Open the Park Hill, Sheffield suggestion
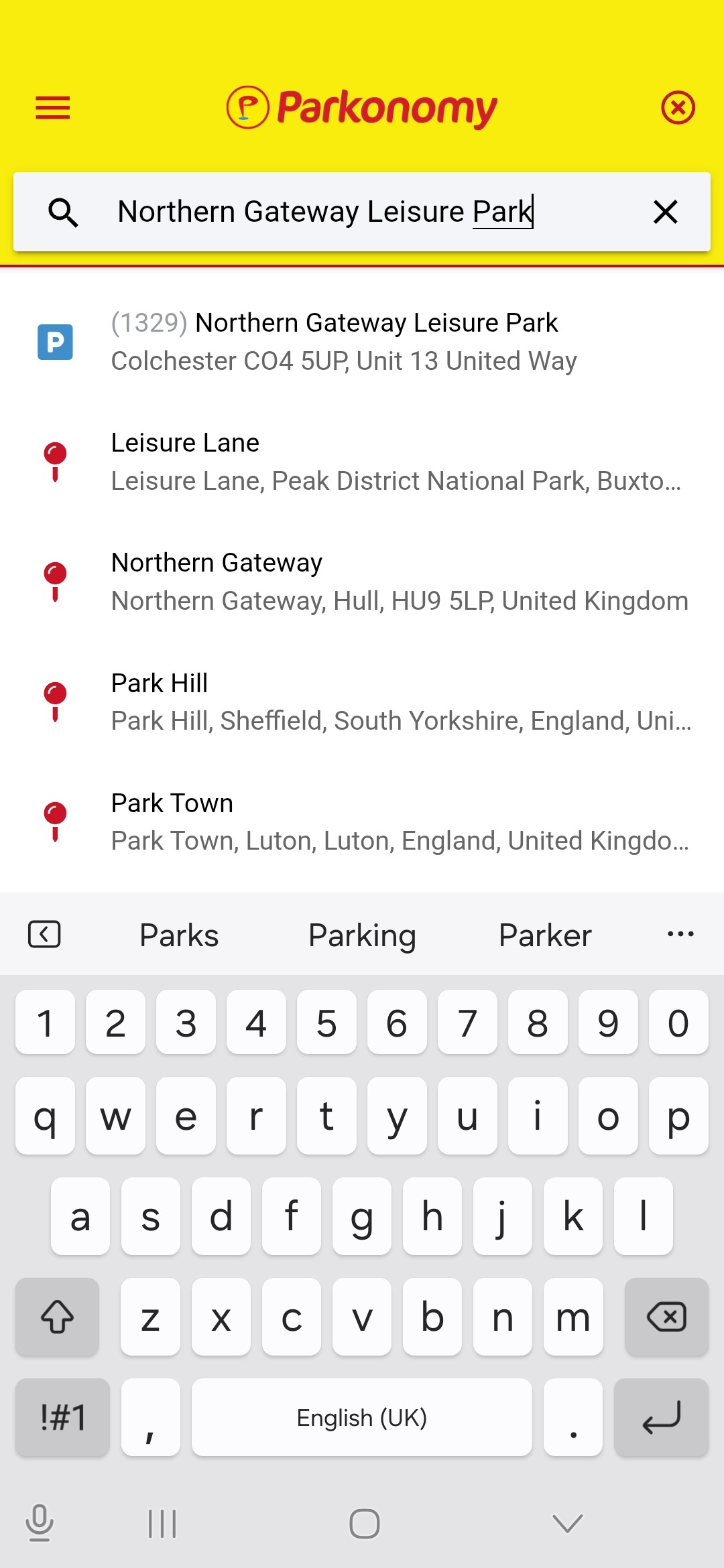Screen dimensions: 724x1568 [x=362, y=702]
